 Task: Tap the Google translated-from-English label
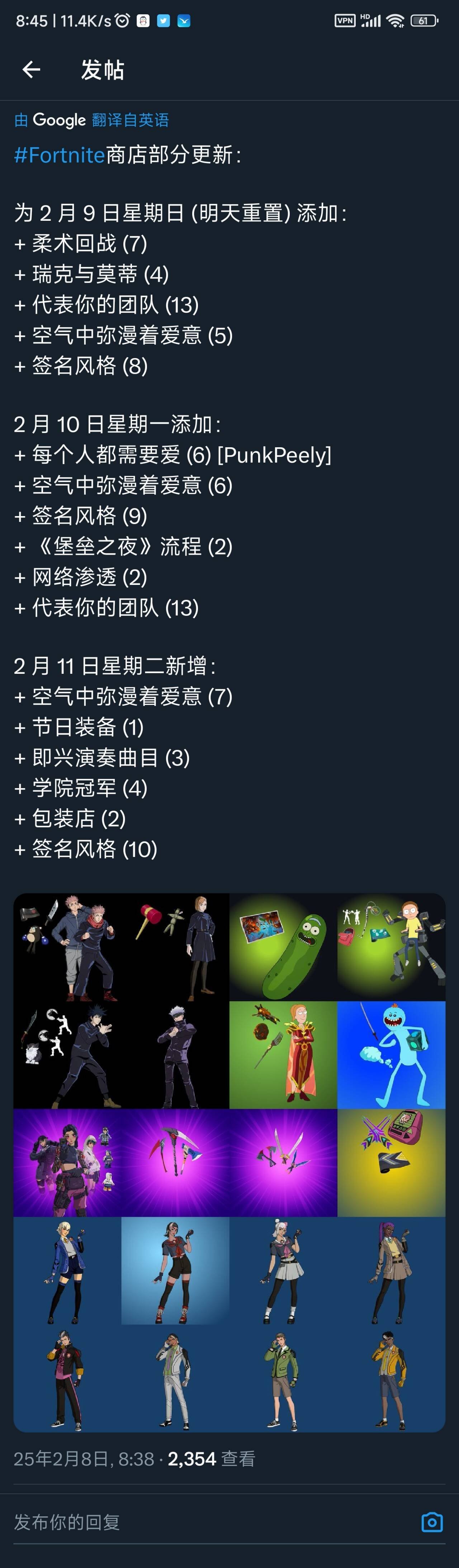pos(91,120)
